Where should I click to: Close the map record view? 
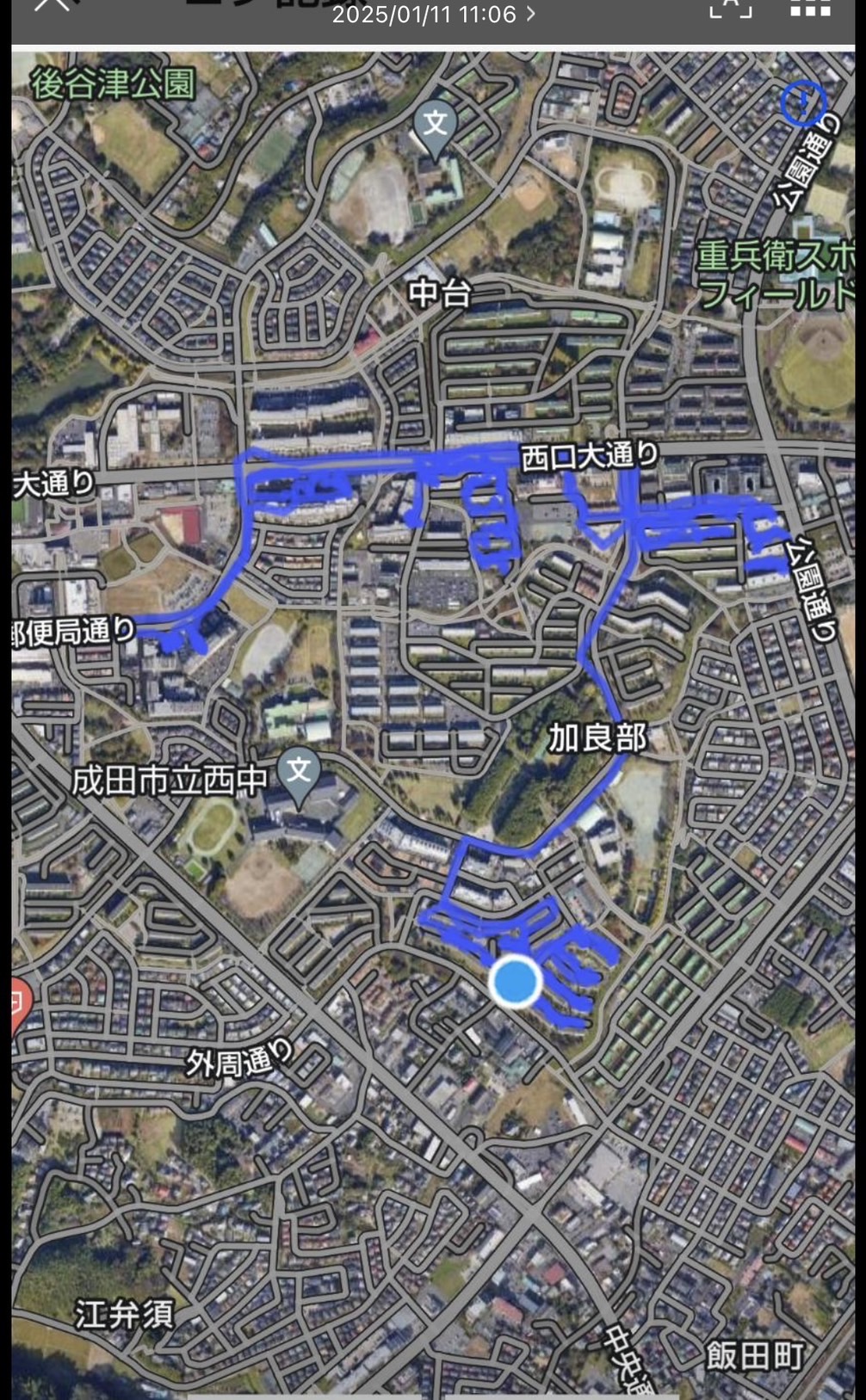click(51, 5)
